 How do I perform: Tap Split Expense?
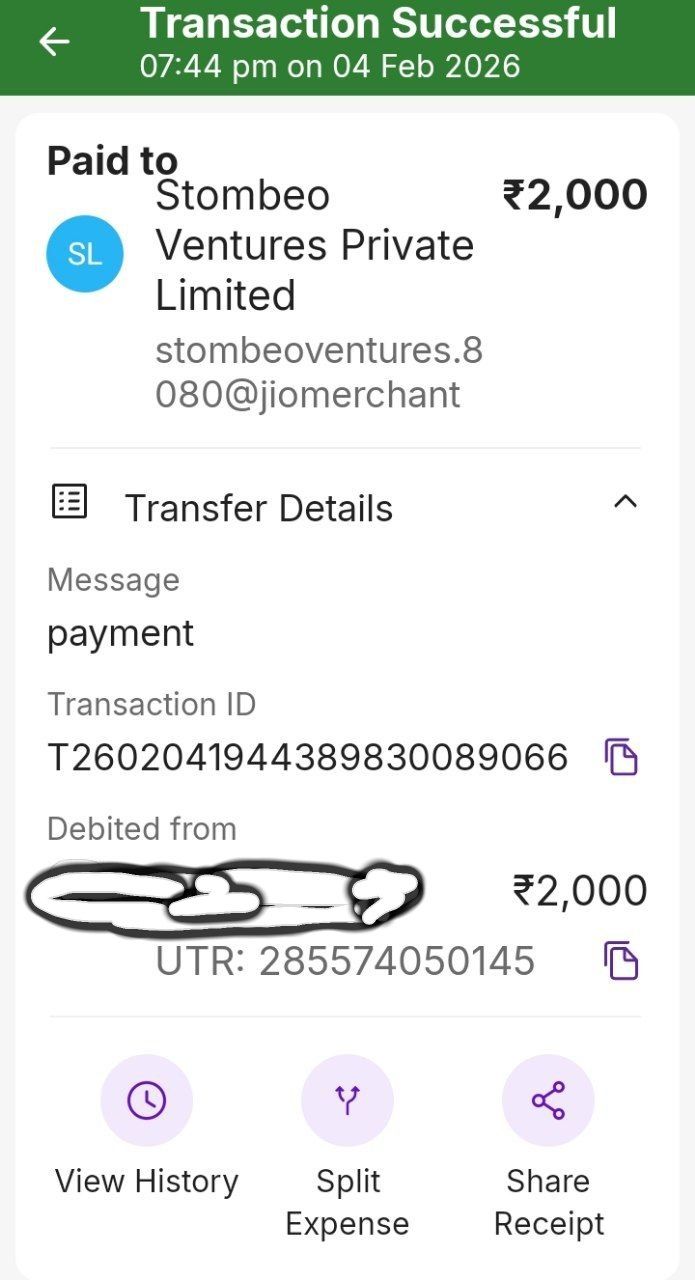coord(347,1101)
